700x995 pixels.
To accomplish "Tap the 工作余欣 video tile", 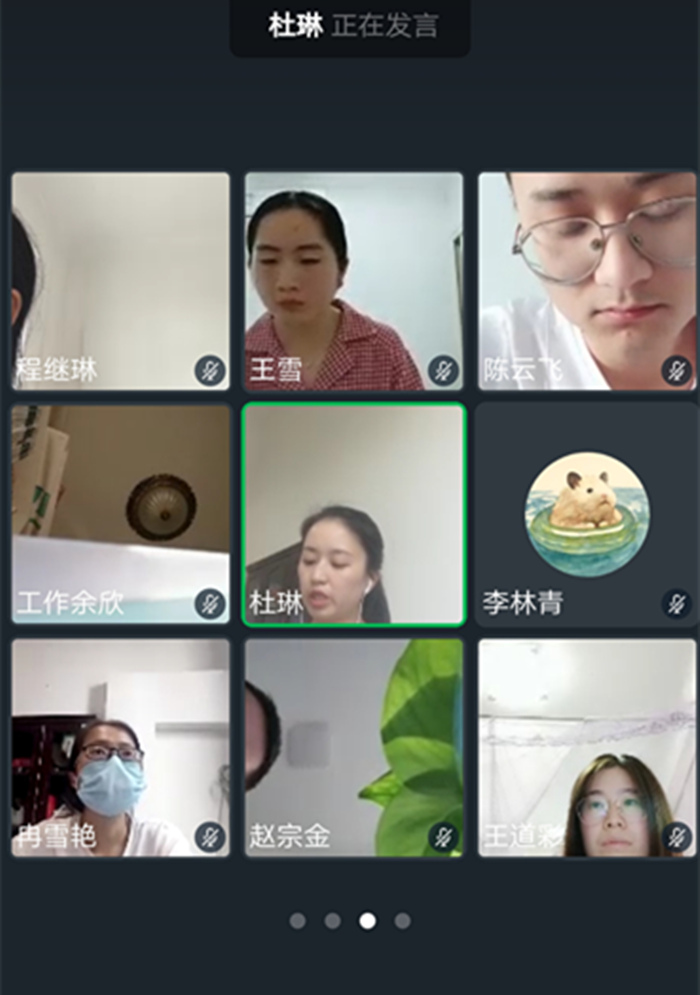I will pyautogui.click(x=120, y=514).
